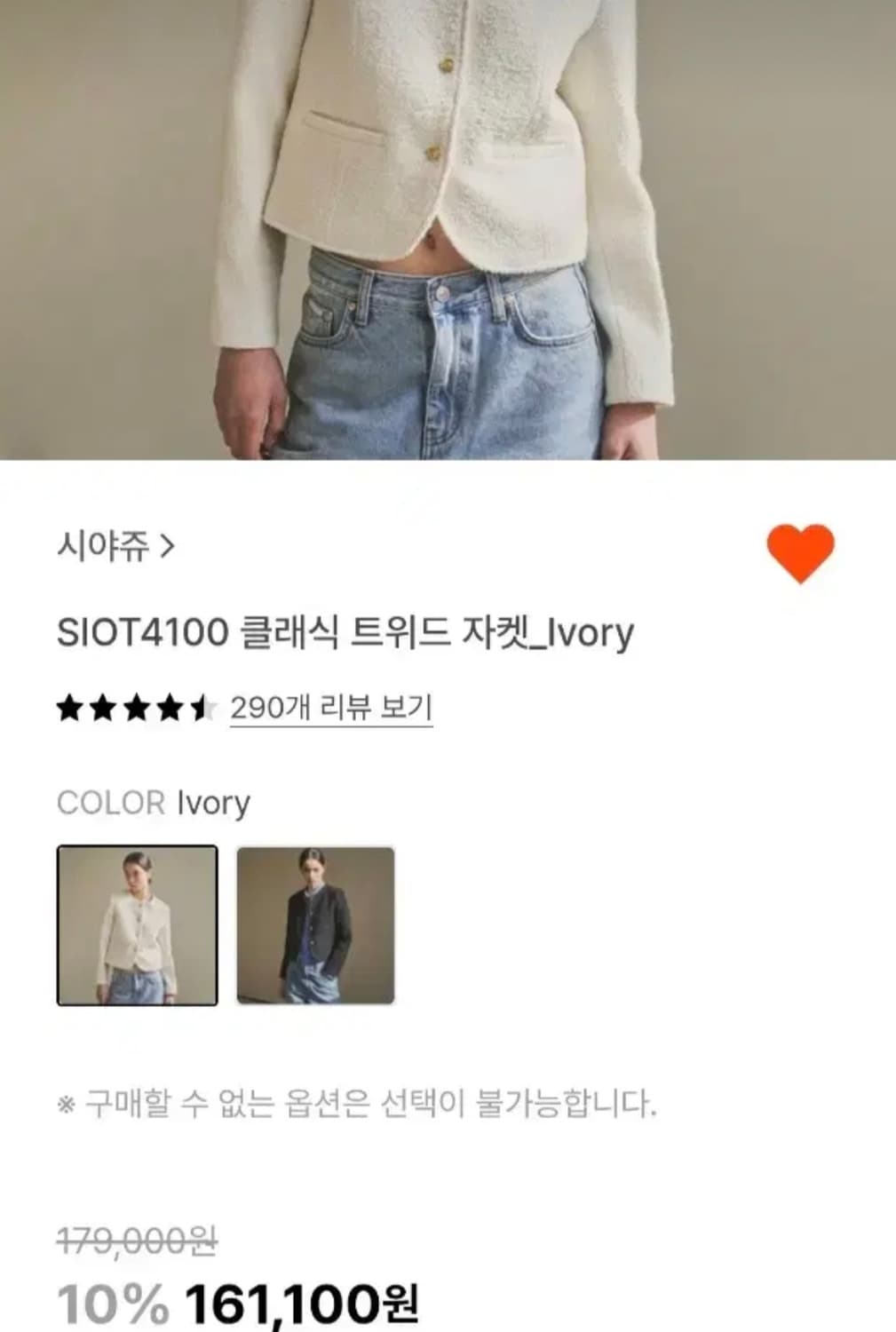Click the Ivory model color swatch thumbnail
896x1332 pixels.
[138, 924]
